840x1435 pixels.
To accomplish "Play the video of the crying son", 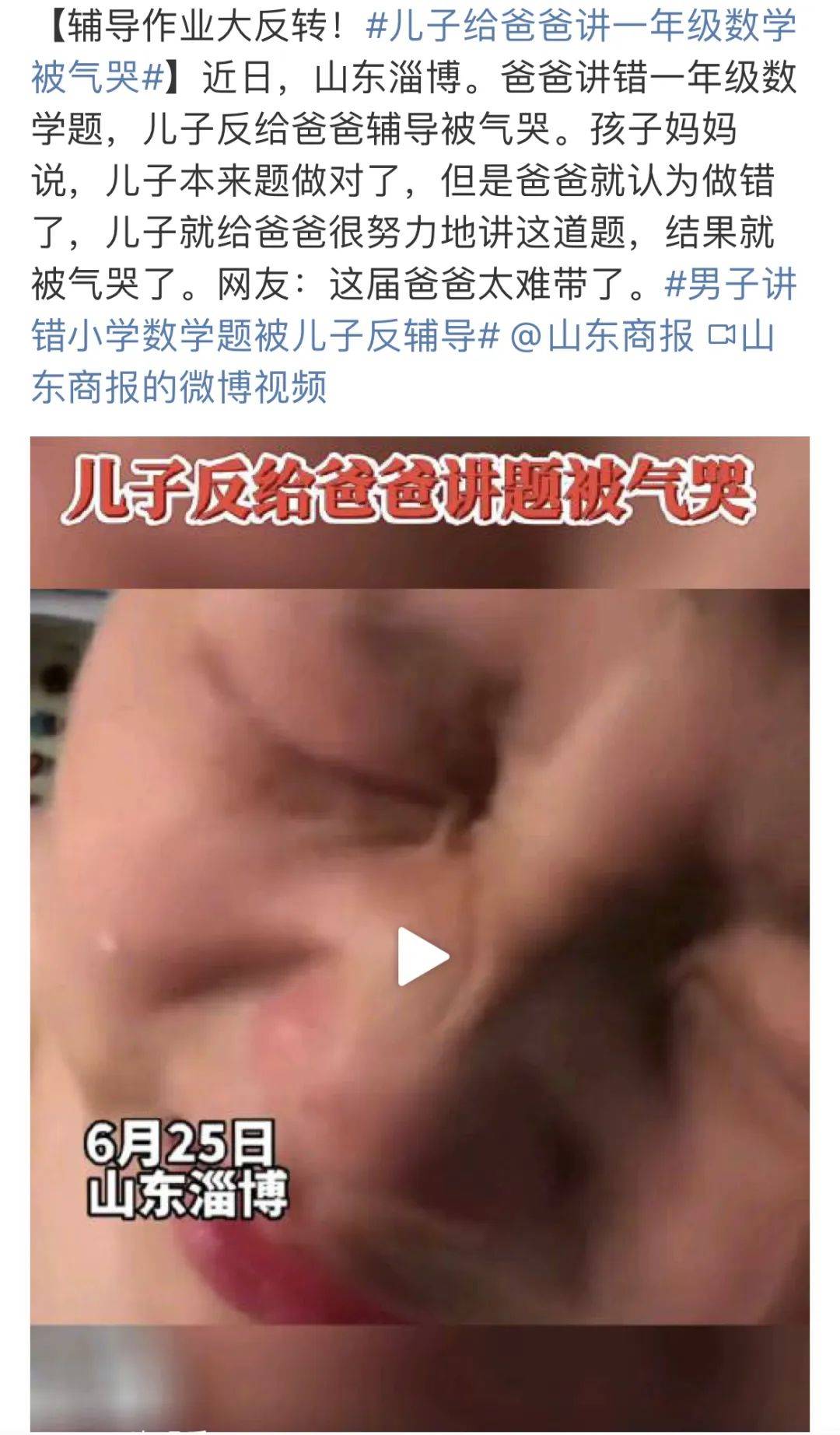I will point(422,957).
